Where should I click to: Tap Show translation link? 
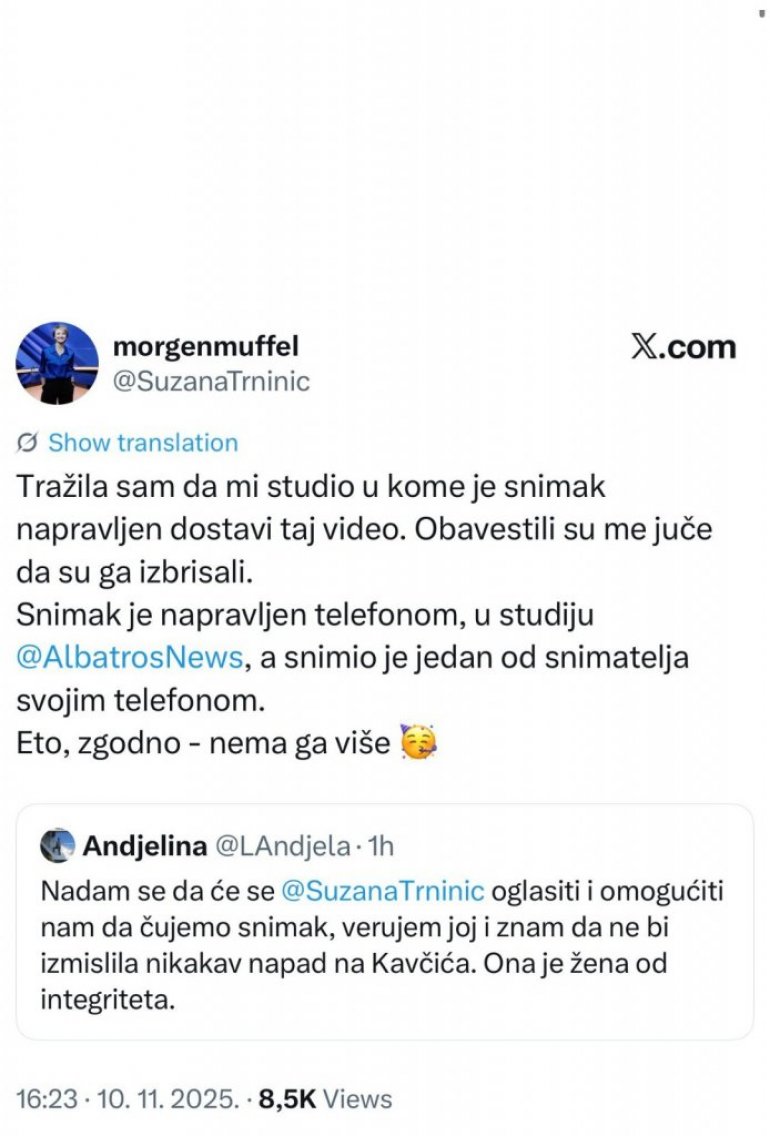pyautogui.click(x=142, y=443)
